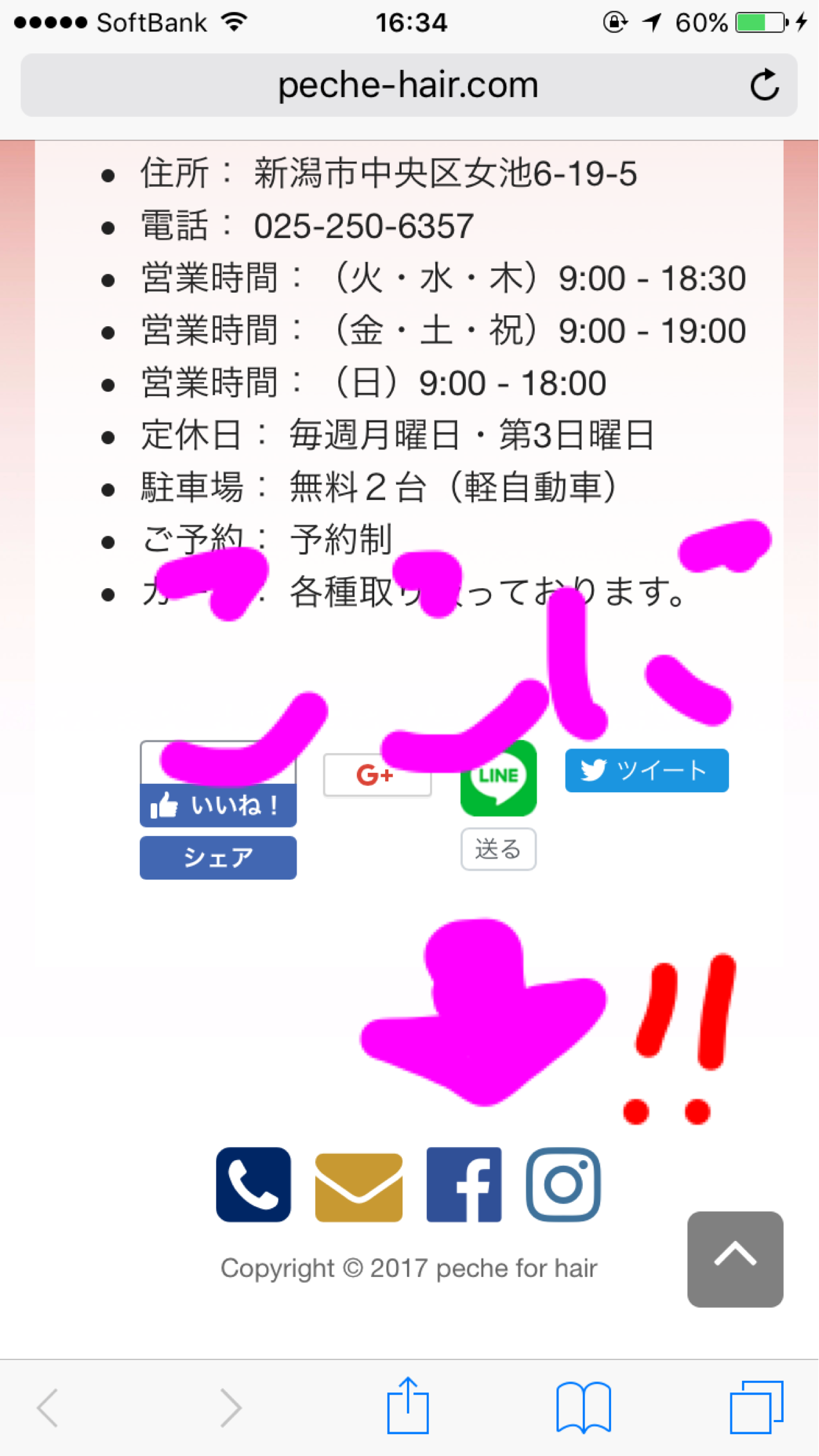Send via the LINE icon
Viewport: 819px width, 1456px height.
(x=498, y=778)
